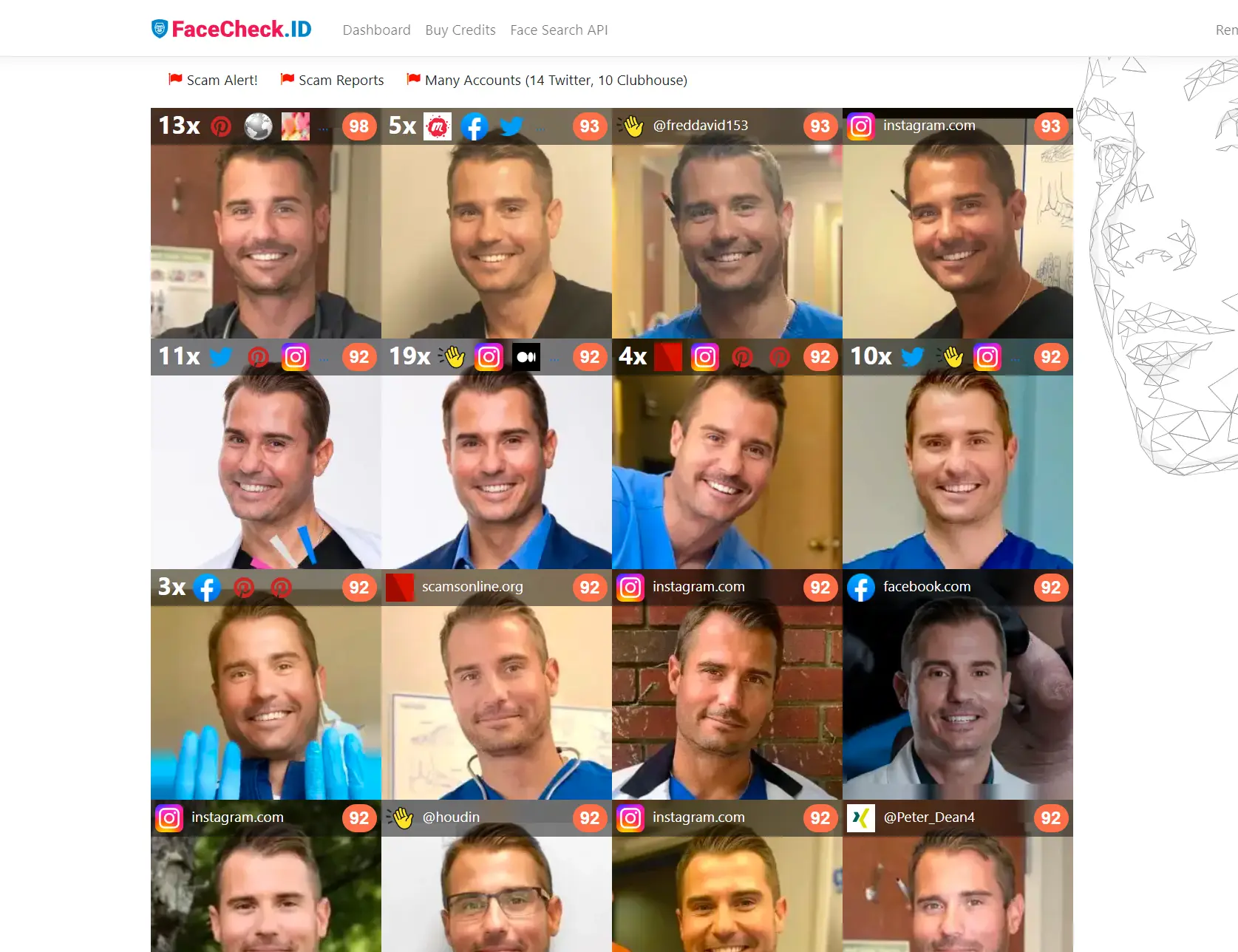
Task: Open the 13x result with score 98
Action: tap(265, 237)
